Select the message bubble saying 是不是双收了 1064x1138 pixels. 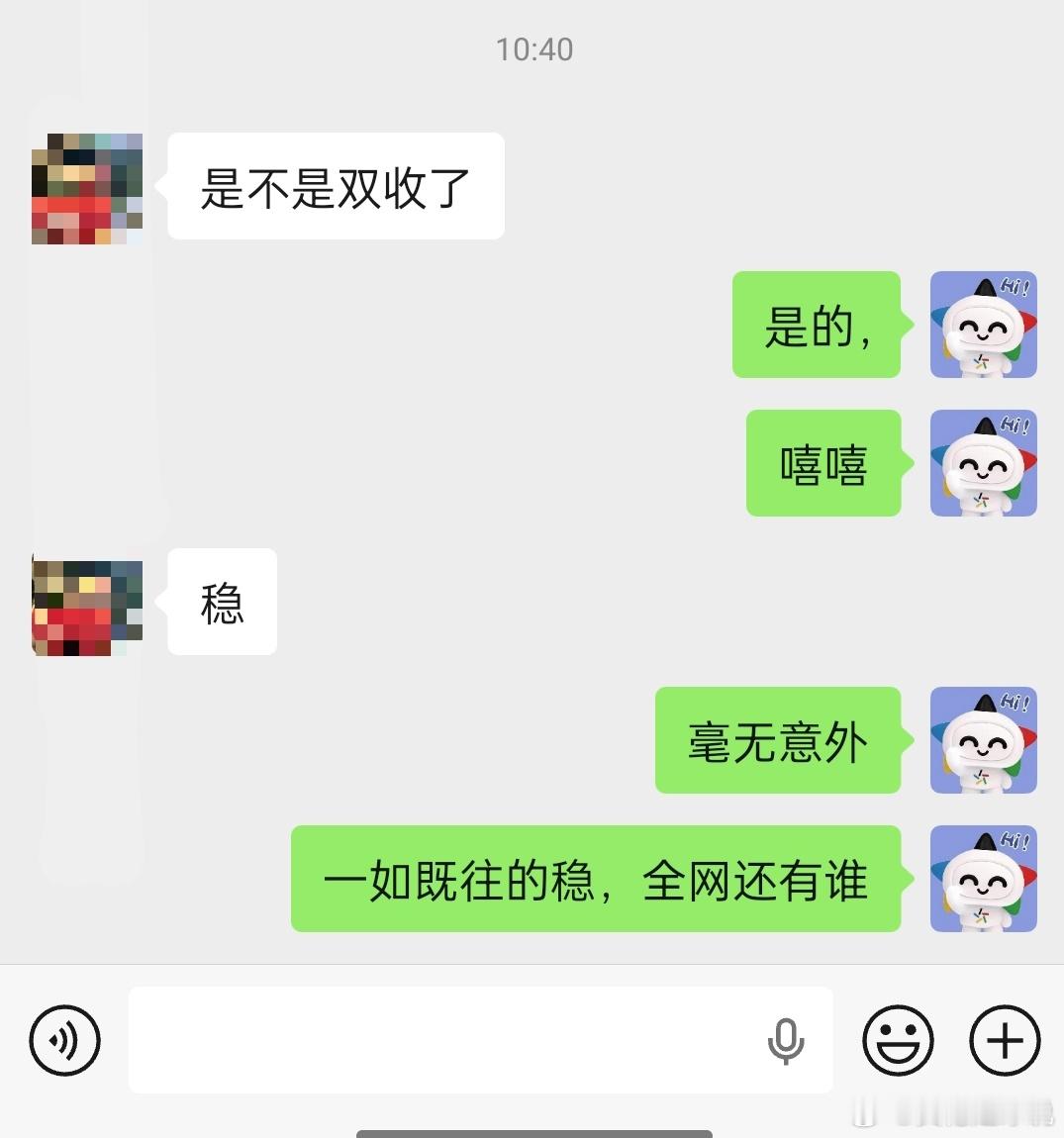click(x=336, y=186)
